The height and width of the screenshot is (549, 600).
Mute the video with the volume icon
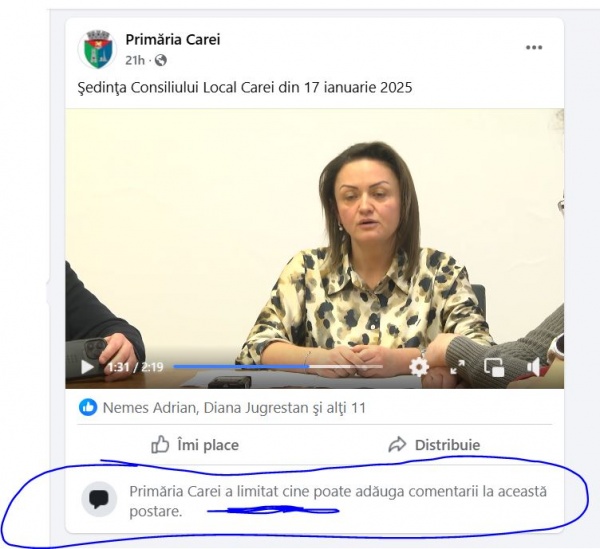(533, 367)
